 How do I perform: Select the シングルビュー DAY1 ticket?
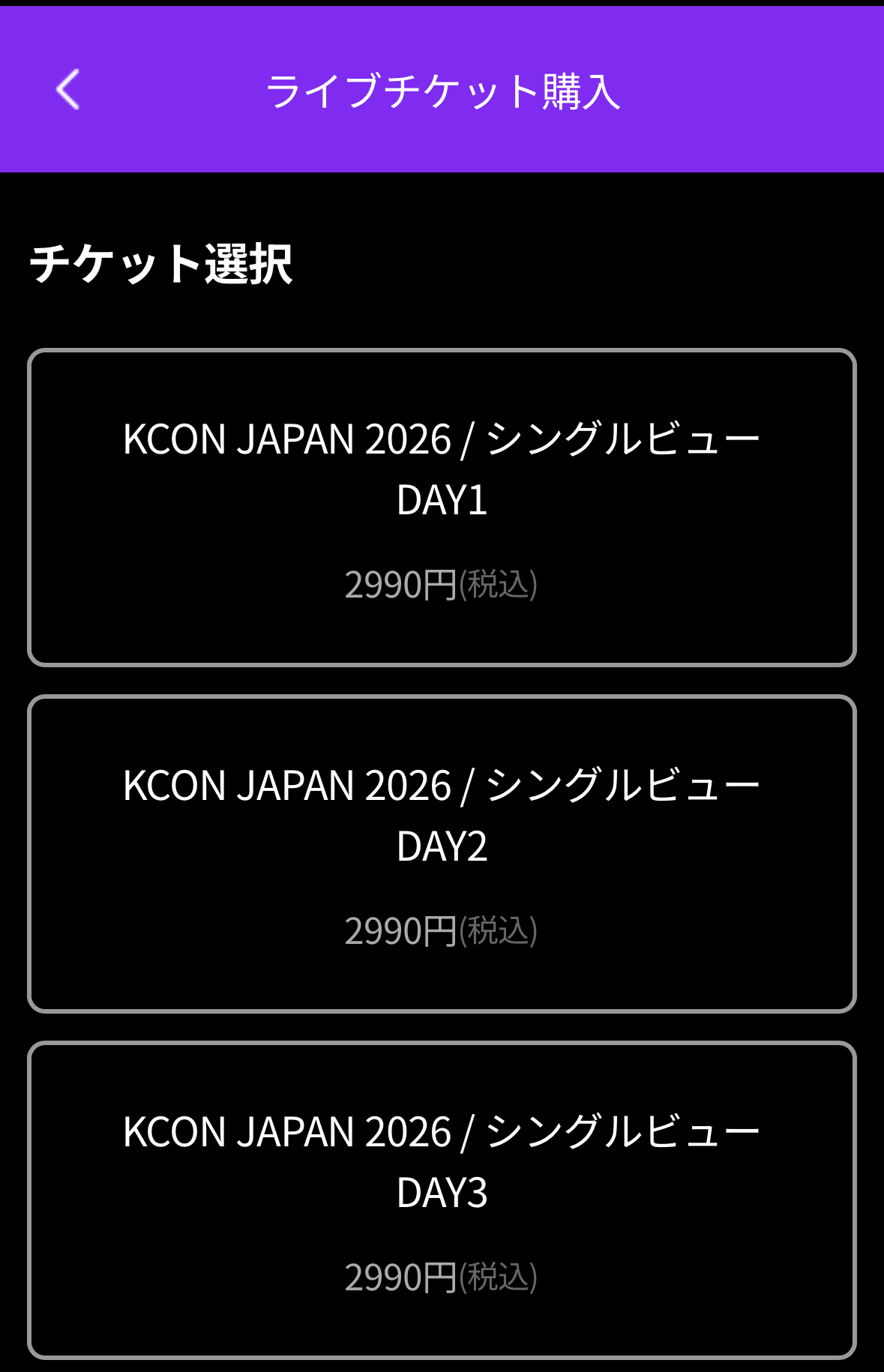point(442,508)
